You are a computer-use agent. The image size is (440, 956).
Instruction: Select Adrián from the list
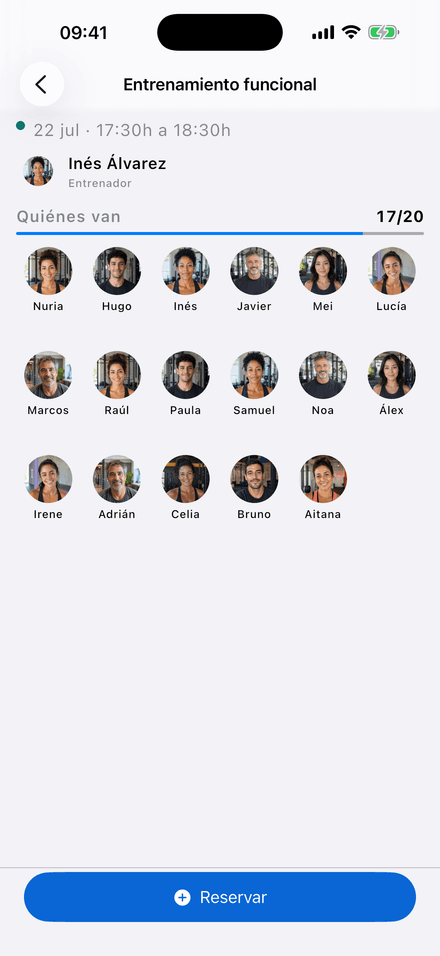click(x=117, y=479)
